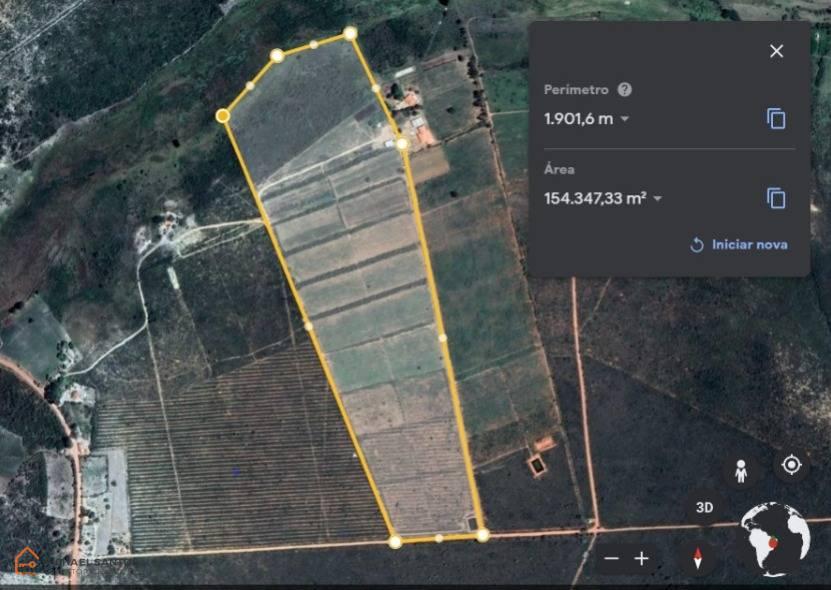Open perimeter units dropdown
Screen dimensions: 831x590
pos(625,119)
